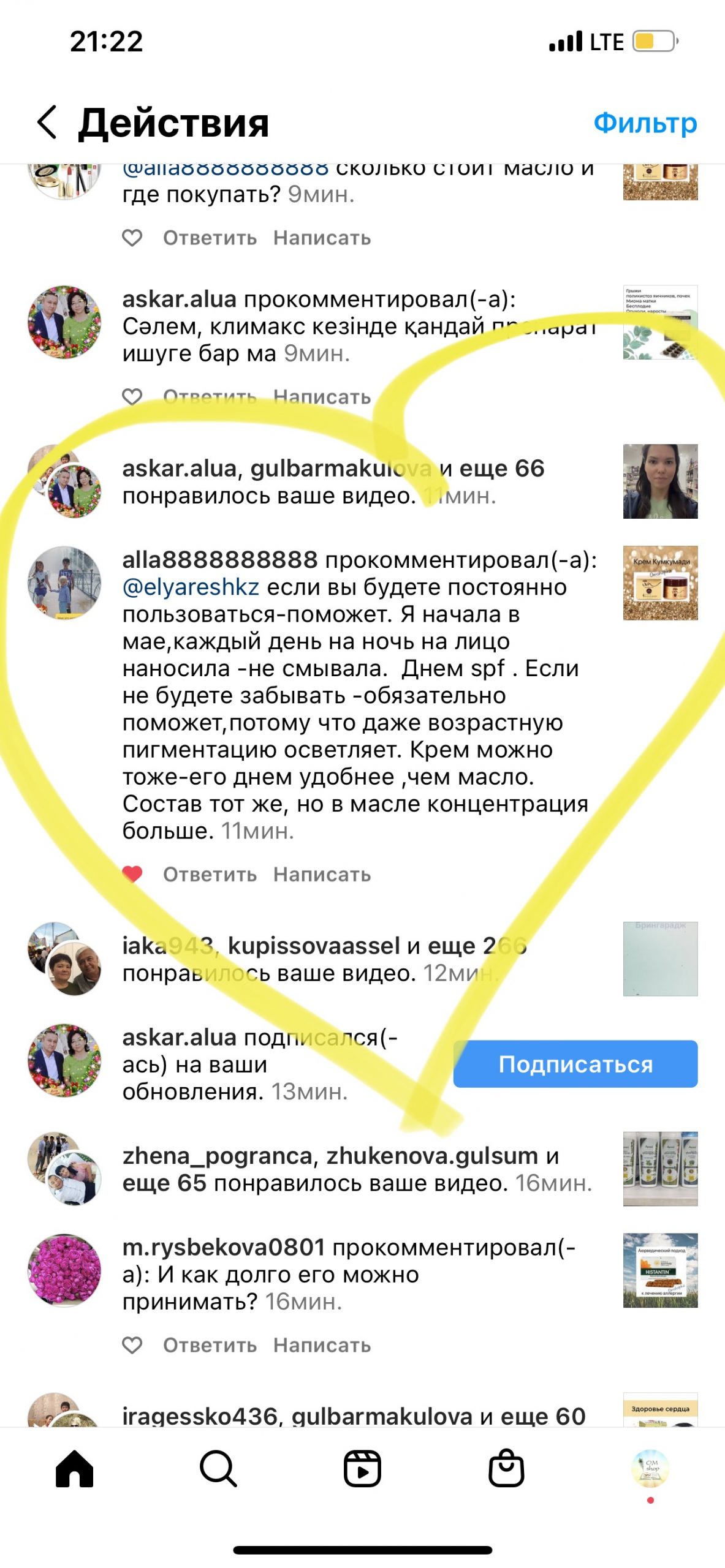Tap Подписаться next to askar.alua
This screenshot has width=725, height=1568.
[x=575, y=1064]
